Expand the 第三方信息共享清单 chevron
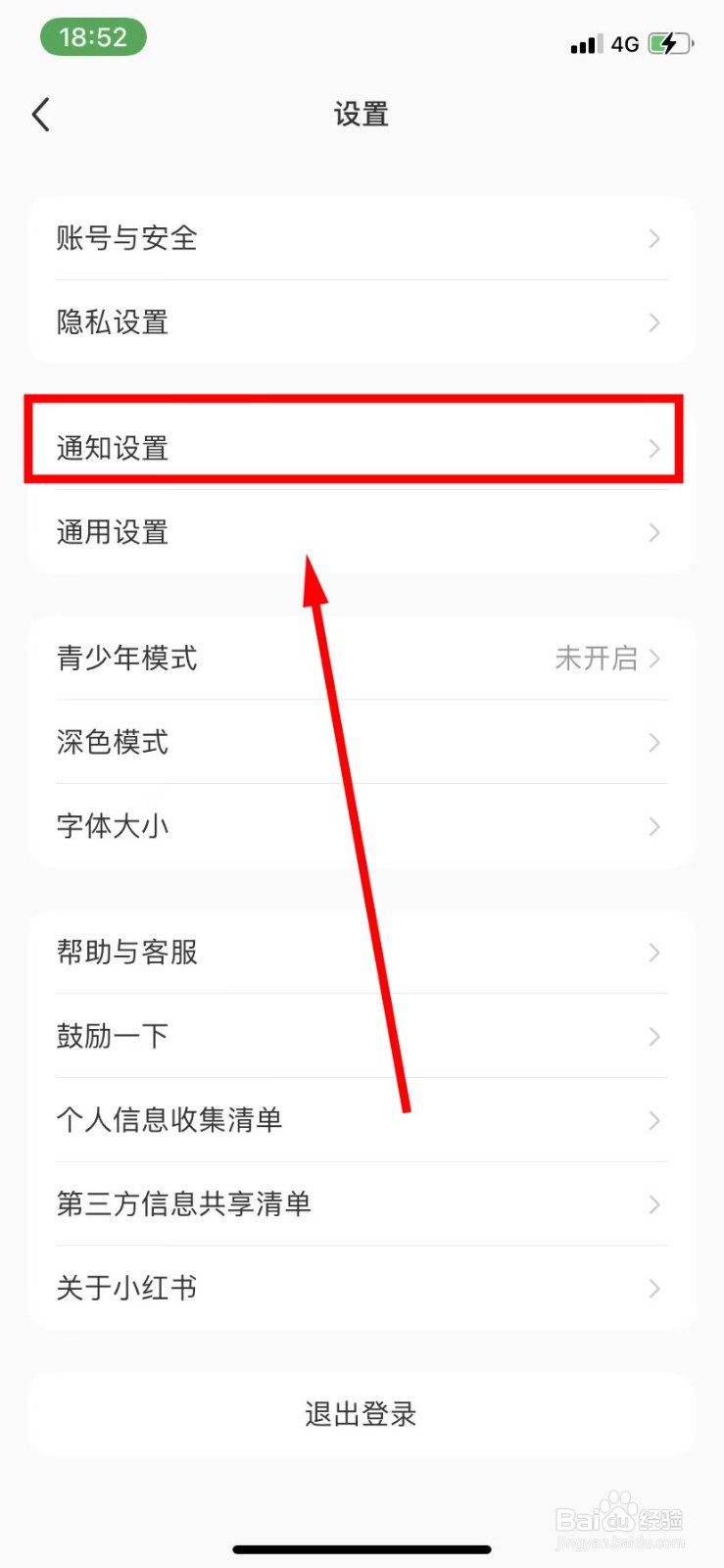This screenshot has height=1568, width=724. 653,1204
